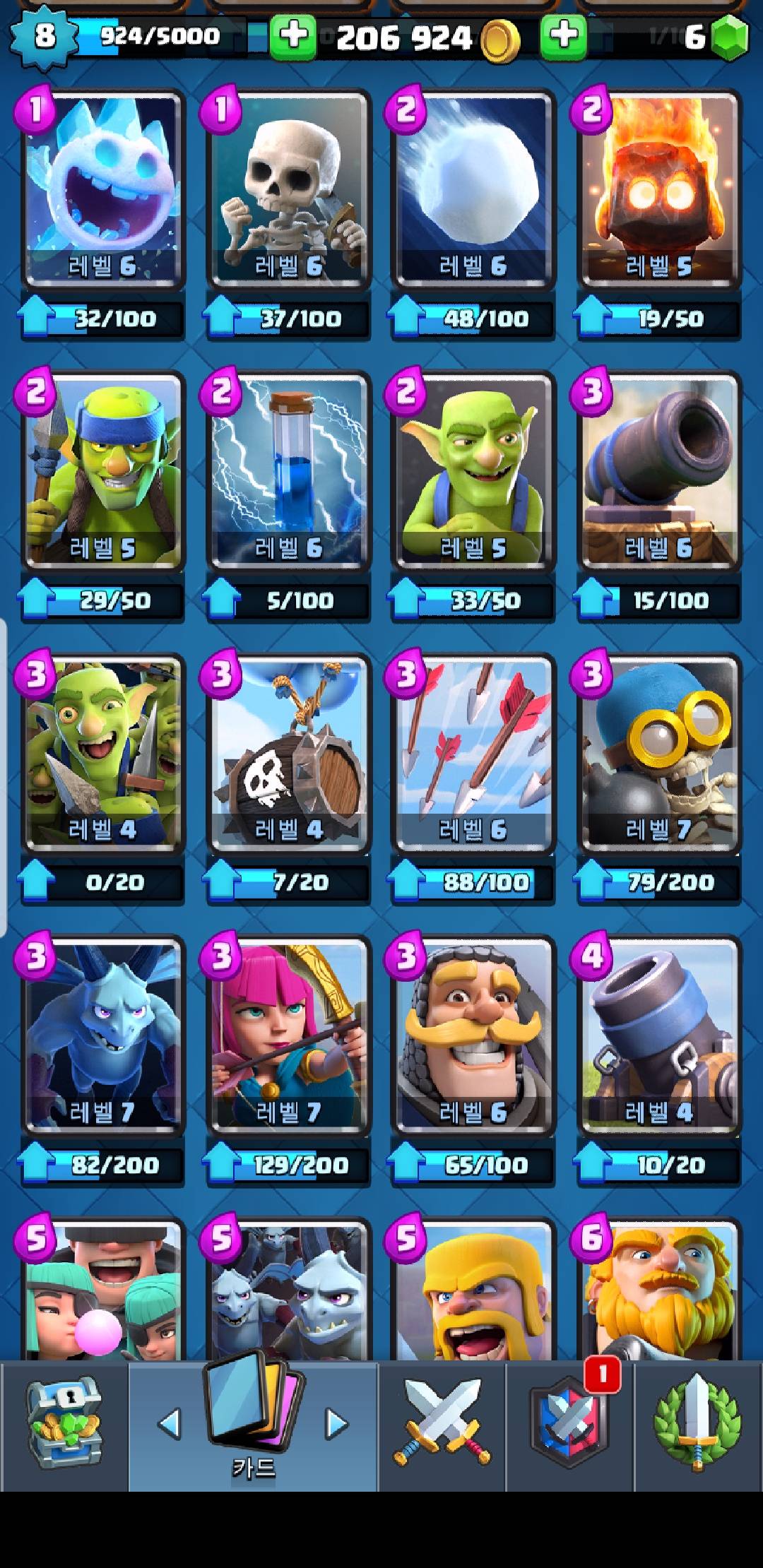Tap the green plus to buy gold
The image size is (763, 1568).
(292, 36)
